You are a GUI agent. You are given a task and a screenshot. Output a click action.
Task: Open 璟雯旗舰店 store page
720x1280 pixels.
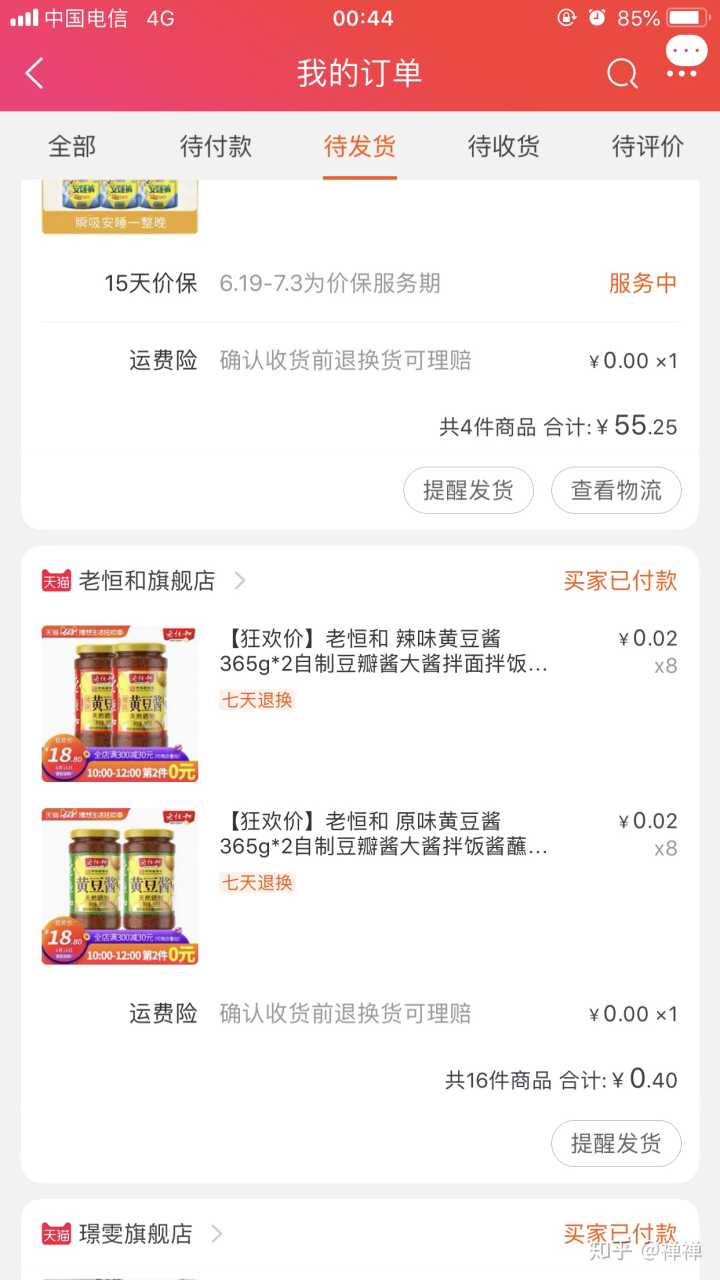pos(134,1234)
